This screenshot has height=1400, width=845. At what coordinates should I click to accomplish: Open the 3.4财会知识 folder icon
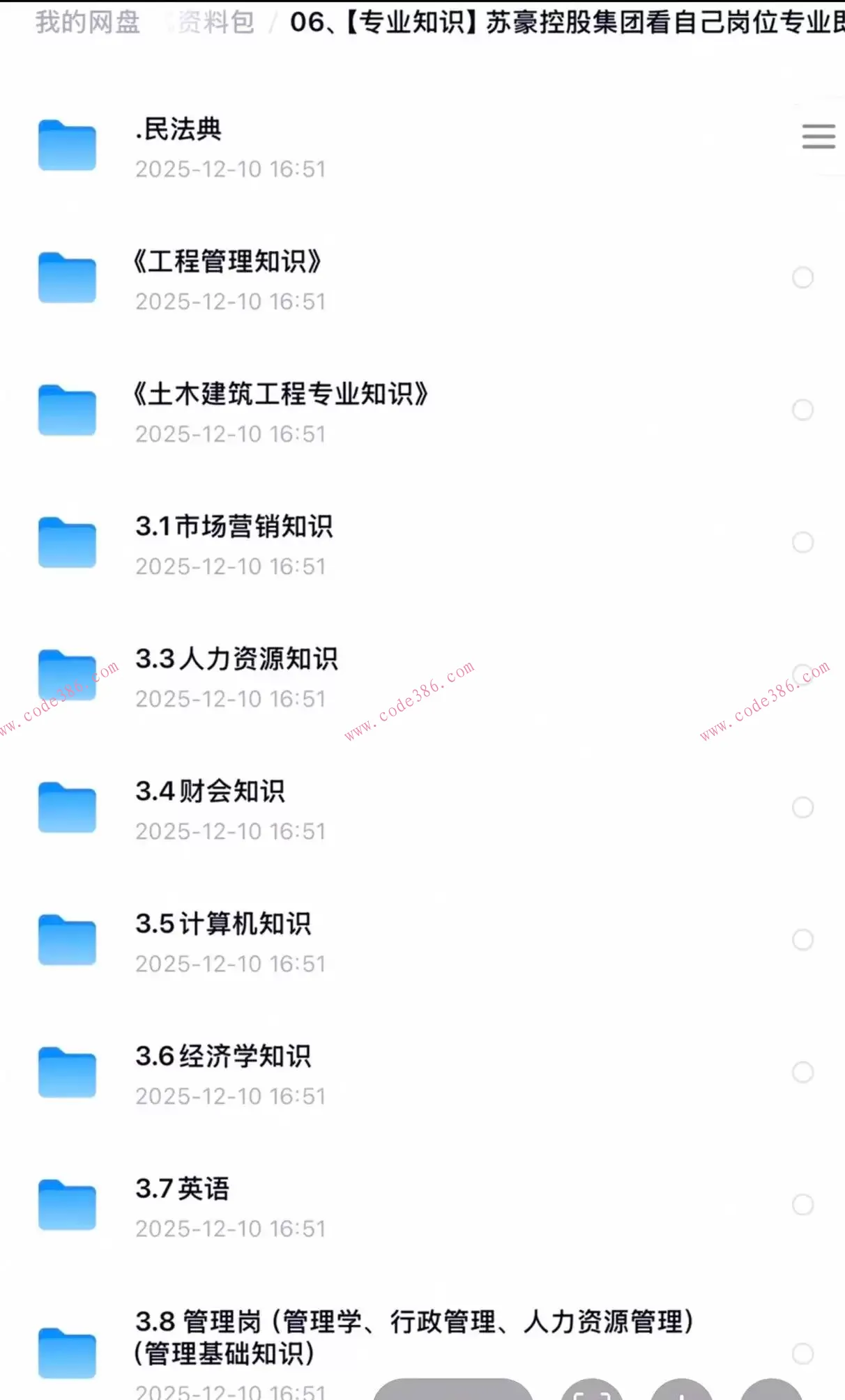click(x=67, y=807)
